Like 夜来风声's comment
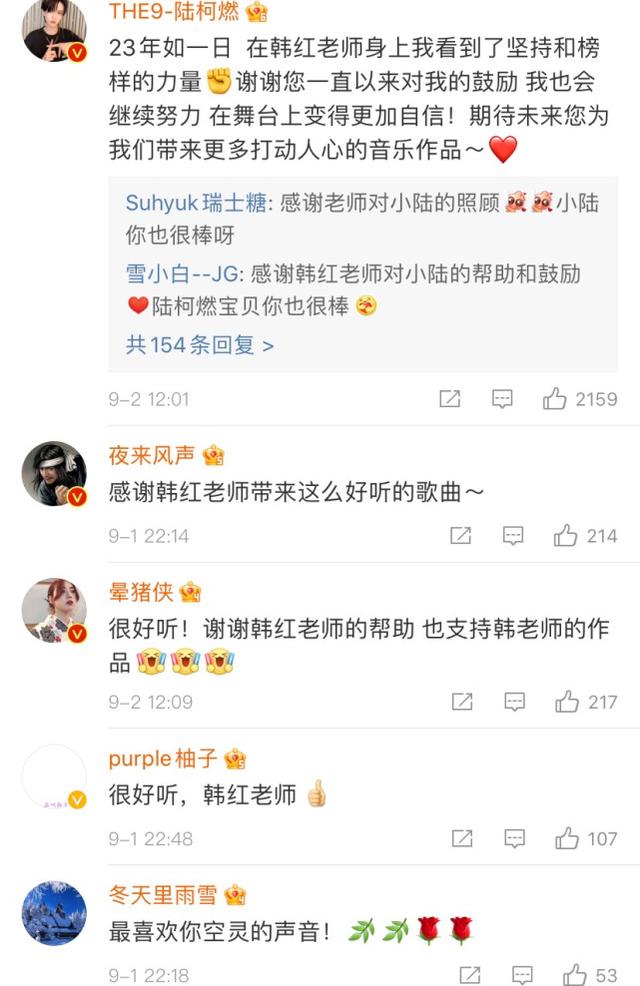This screenshot has height=986, width=640. pyautogui.click(x=566, y=536)
